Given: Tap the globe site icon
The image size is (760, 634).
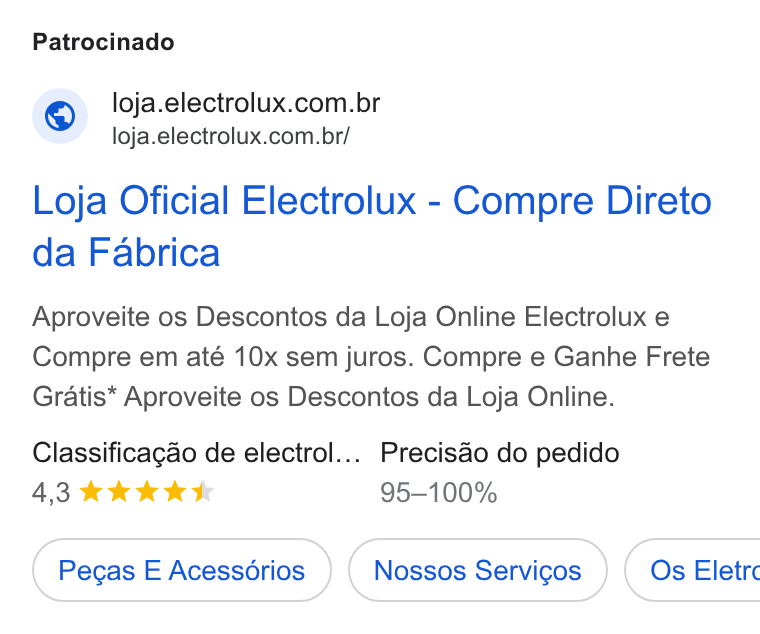Looking at the screenshot, I should (x=60, y=116).
